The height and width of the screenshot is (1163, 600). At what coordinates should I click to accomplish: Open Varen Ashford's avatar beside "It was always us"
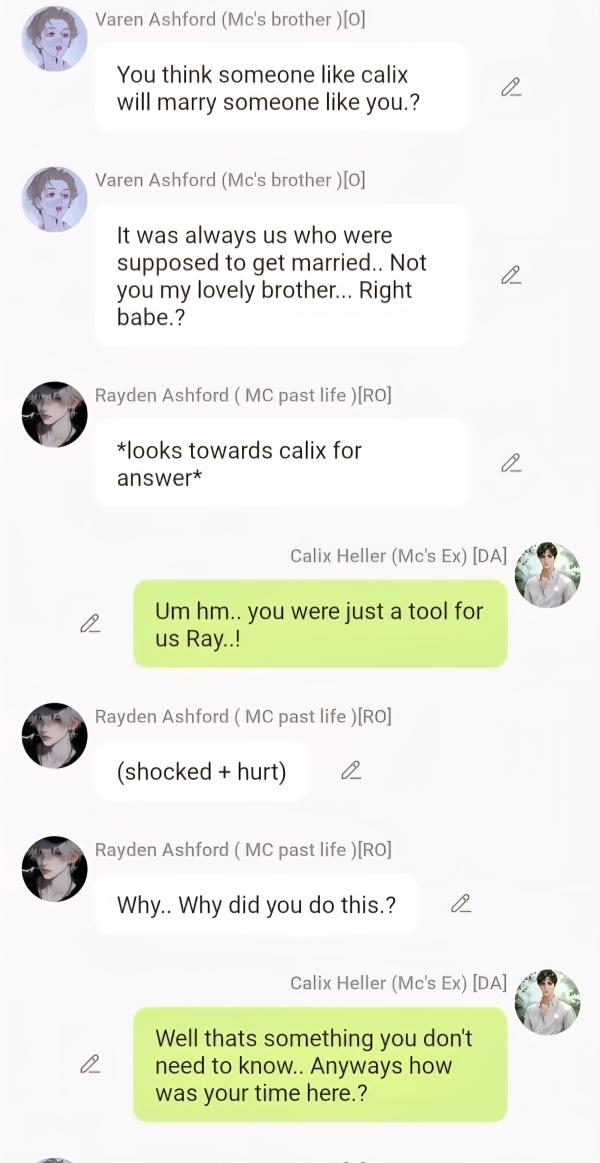54,199
